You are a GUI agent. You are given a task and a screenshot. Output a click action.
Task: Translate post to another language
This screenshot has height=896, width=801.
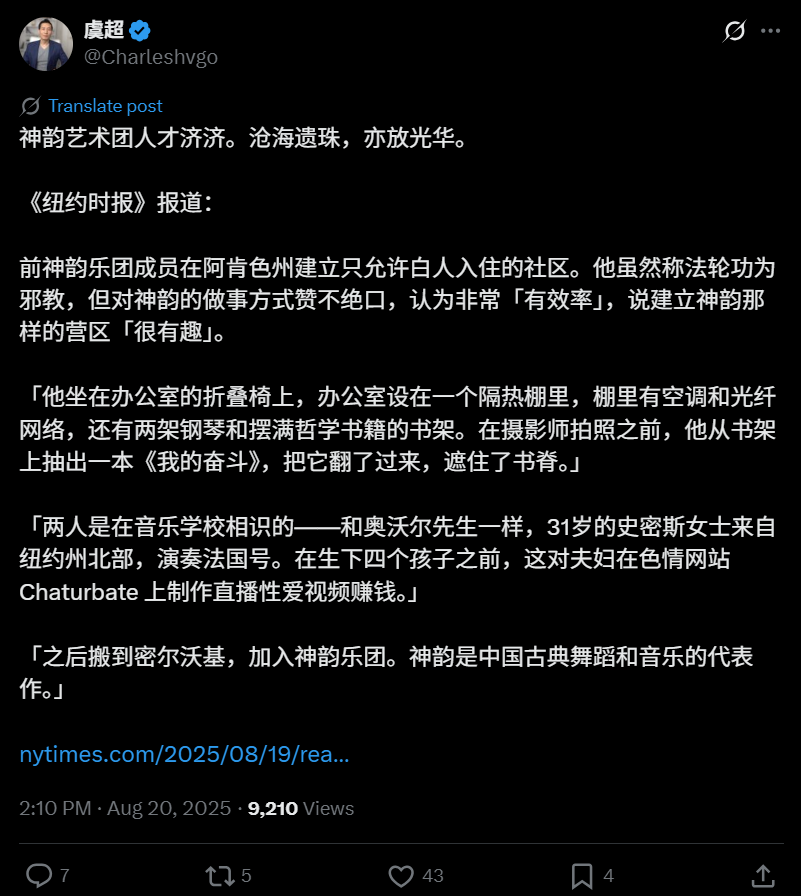104,106
